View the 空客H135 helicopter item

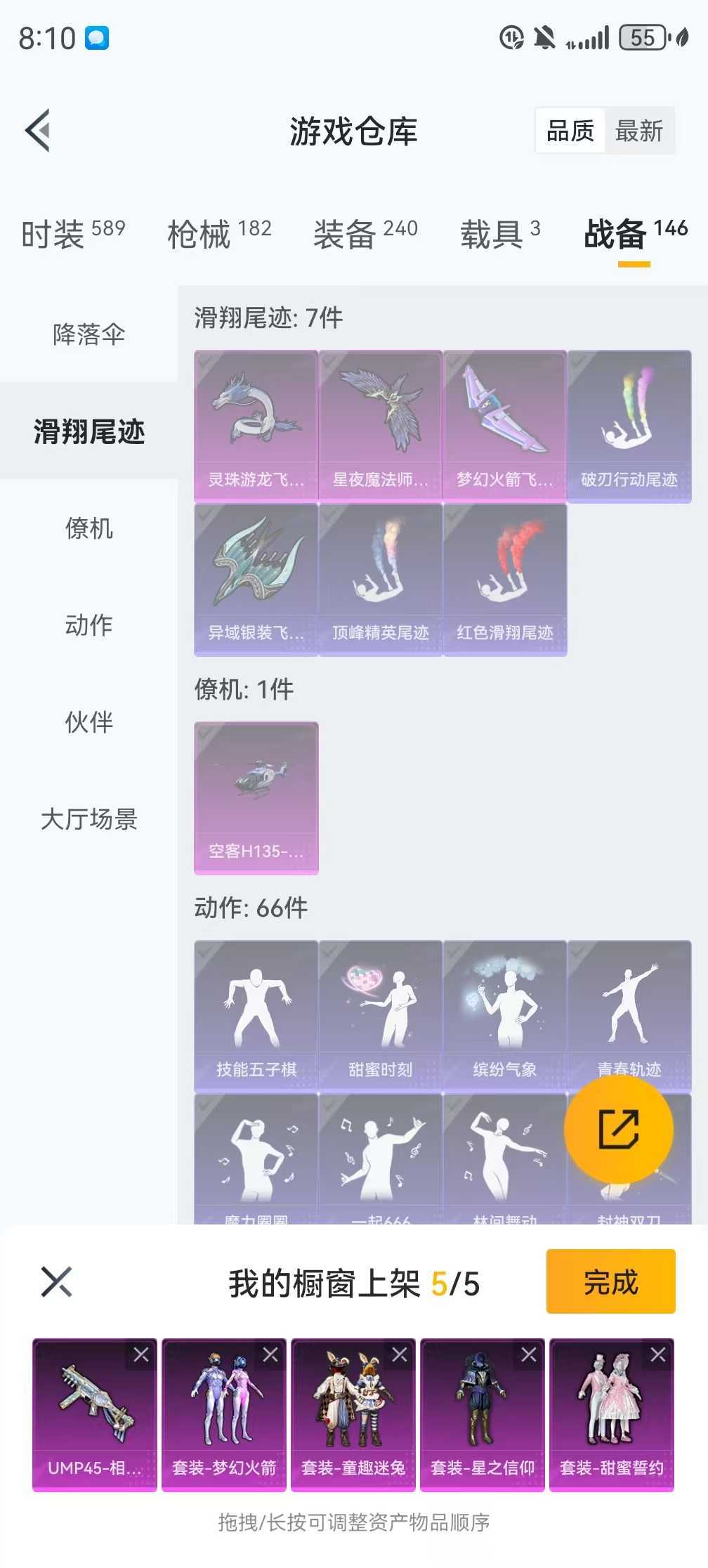tap(256, 794)
